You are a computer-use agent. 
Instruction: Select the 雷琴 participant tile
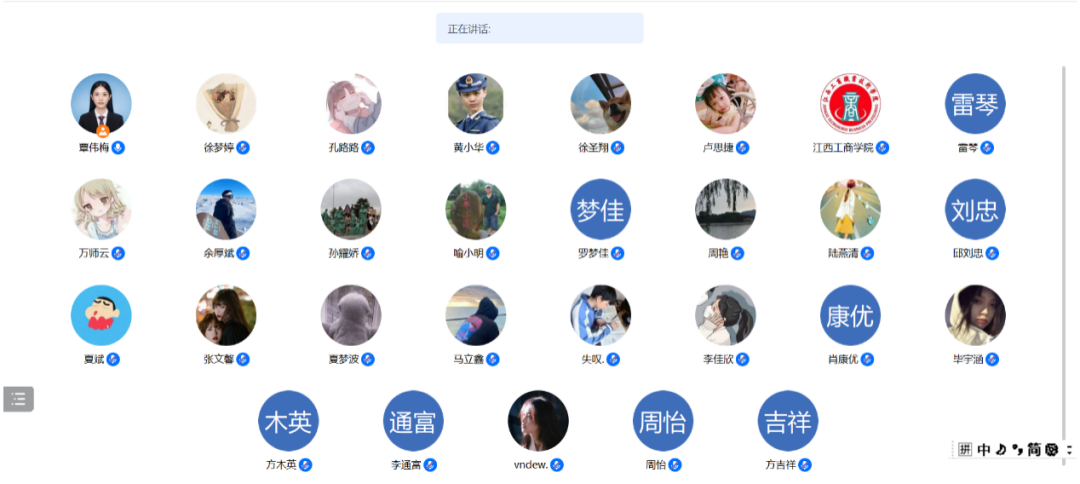(975, 103)
